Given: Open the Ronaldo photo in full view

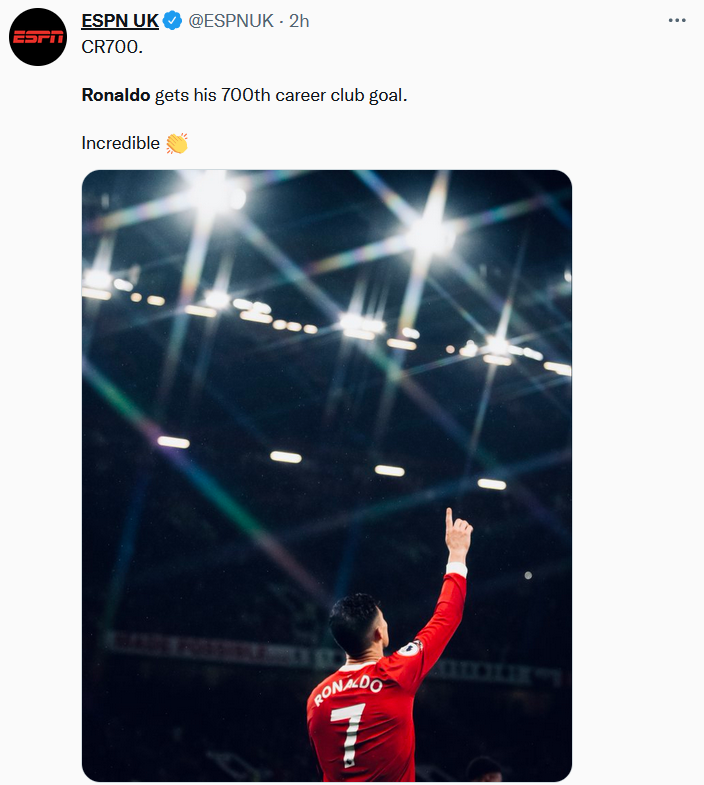Looking at the screenshot, I should tap(326, 475).
